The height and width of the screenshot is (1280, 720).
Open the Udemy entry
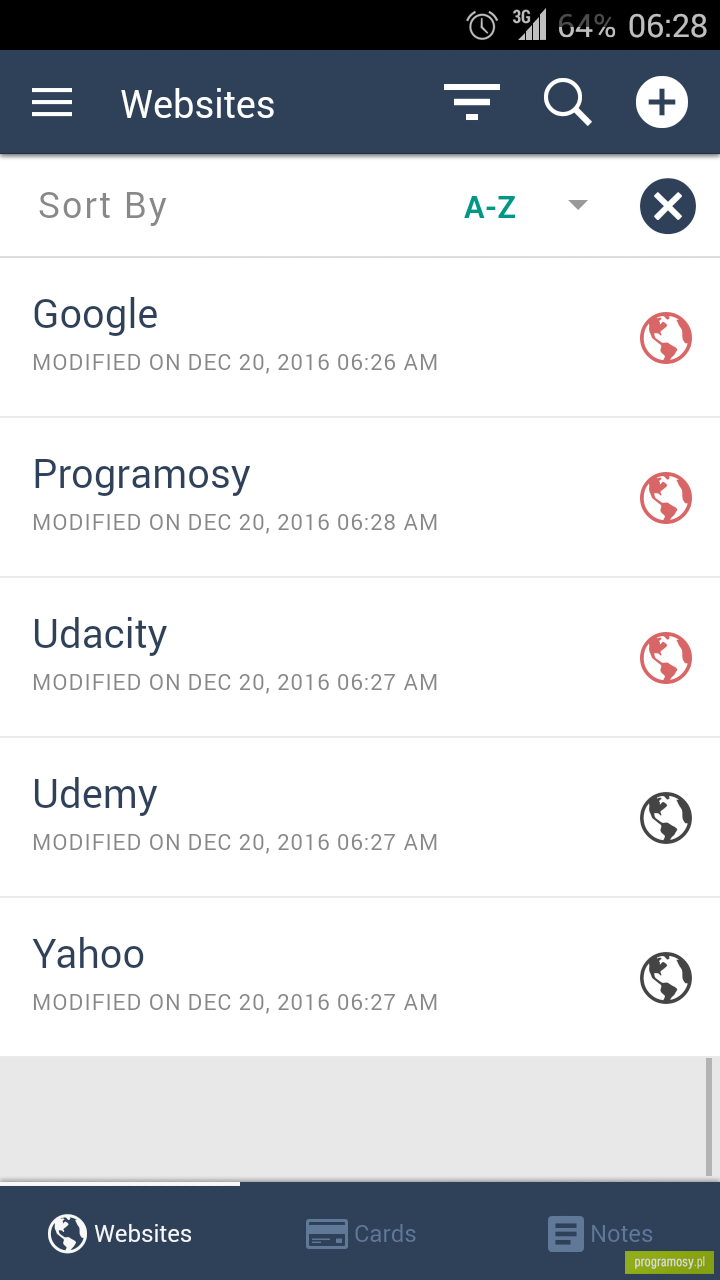360,818
